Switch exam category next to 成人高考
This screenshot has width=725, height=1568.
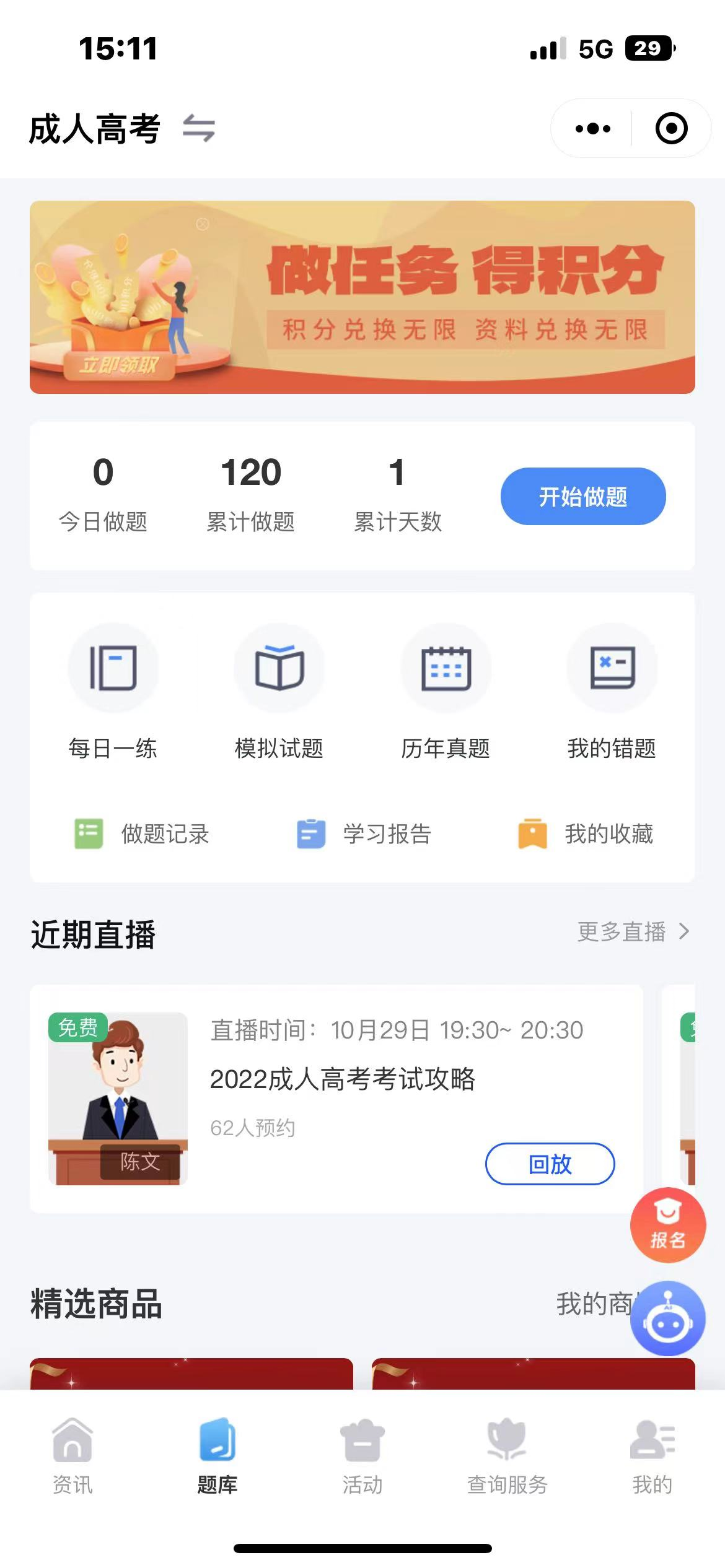198,129
